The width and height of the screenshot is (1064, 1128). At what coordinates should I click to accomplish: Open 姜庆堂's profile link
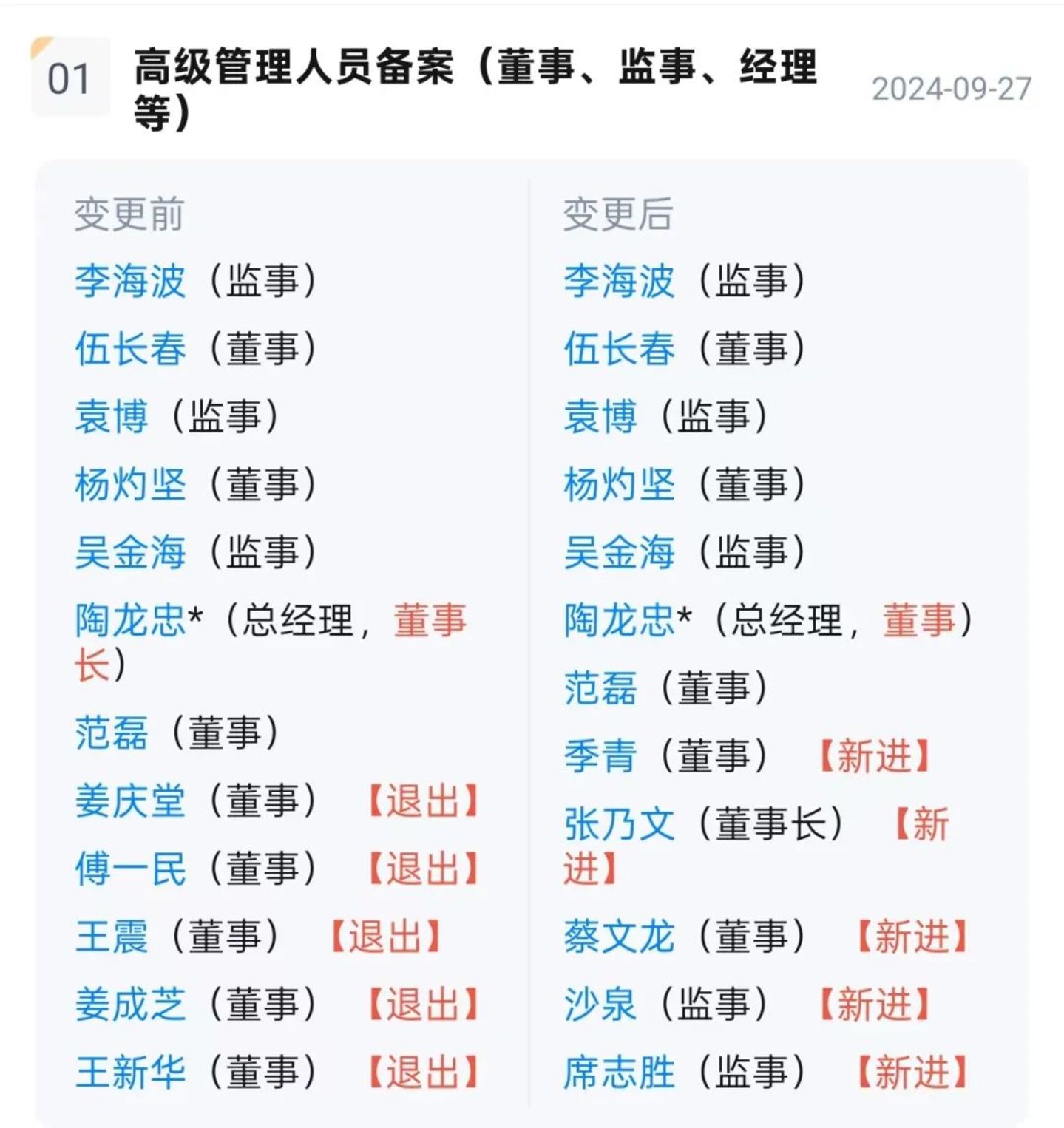pos(129,801)
